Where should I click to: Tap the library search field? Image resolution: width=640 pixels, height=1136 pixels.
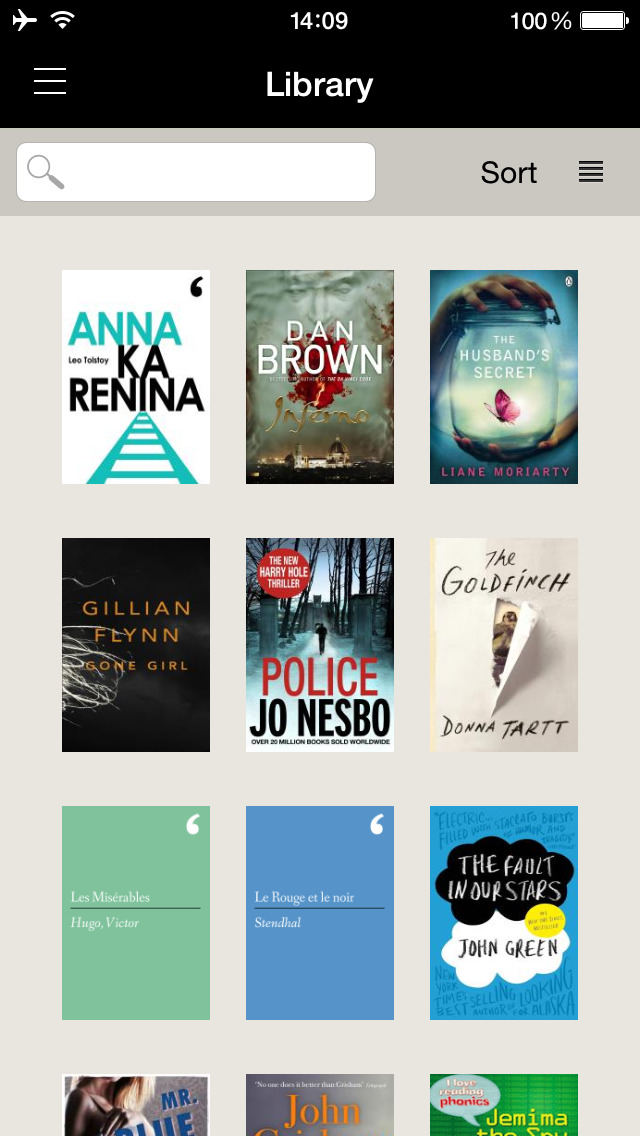point(196,172)
